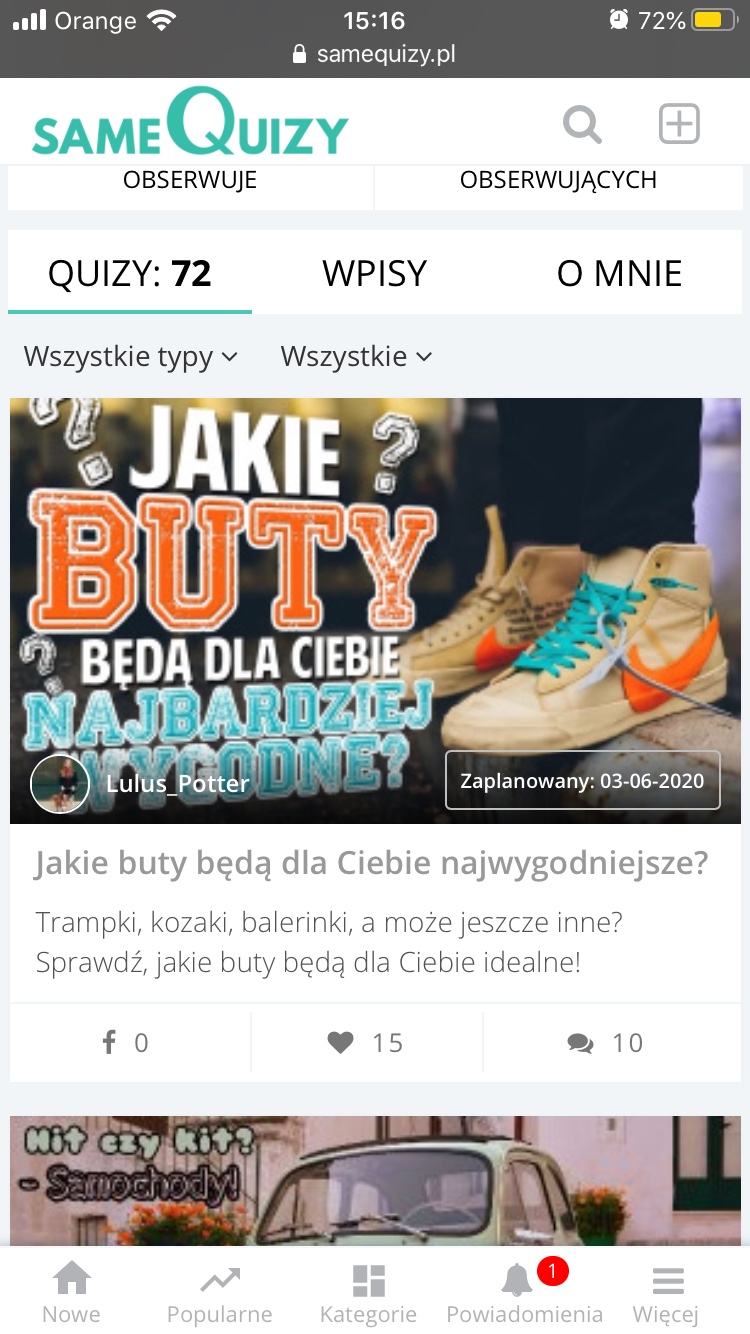
Task: Open the Obserwujących list
Action: pos(558,181)
